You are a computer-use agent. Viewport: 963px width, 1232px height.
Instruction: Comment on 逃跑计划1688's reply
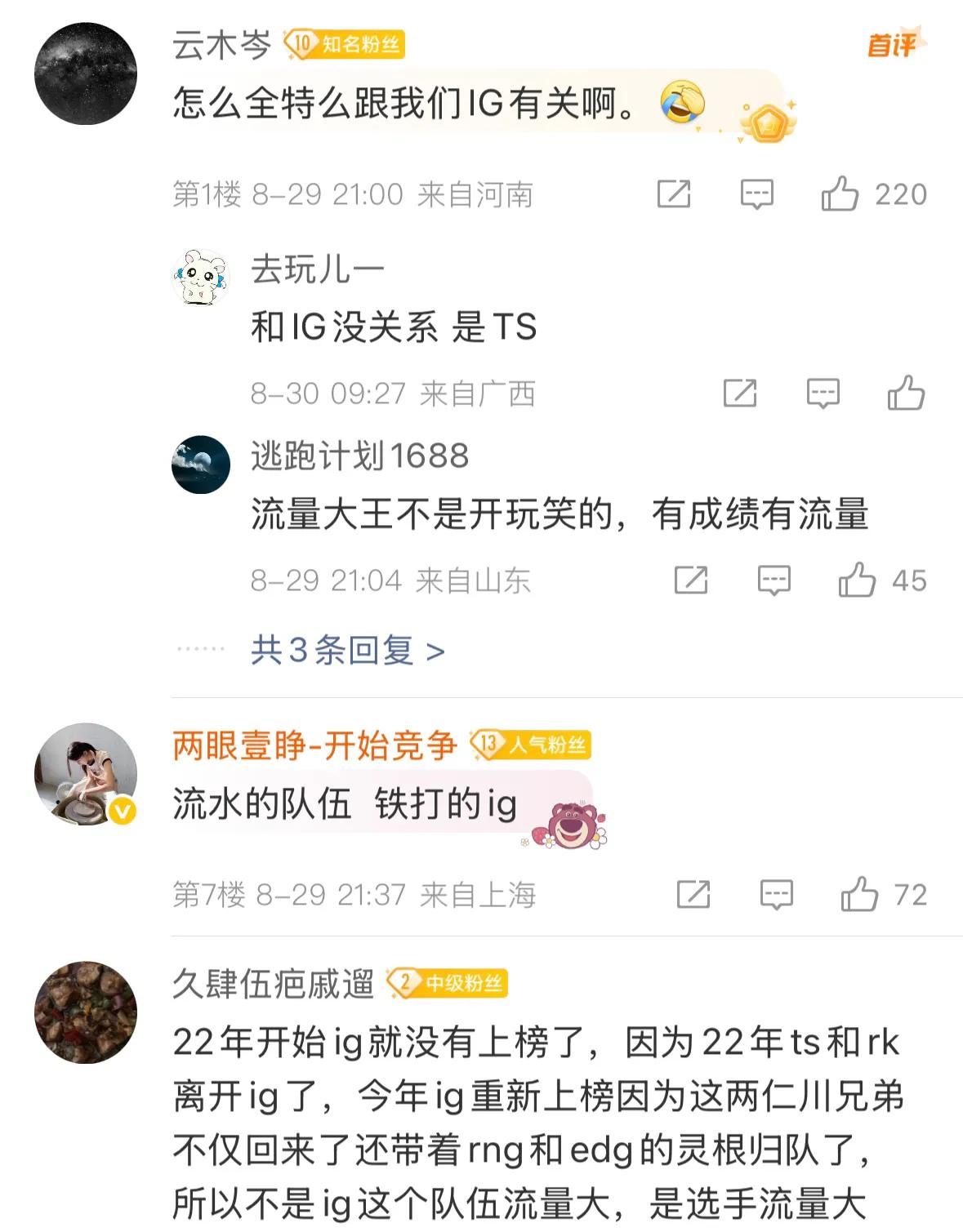[774, 580]
